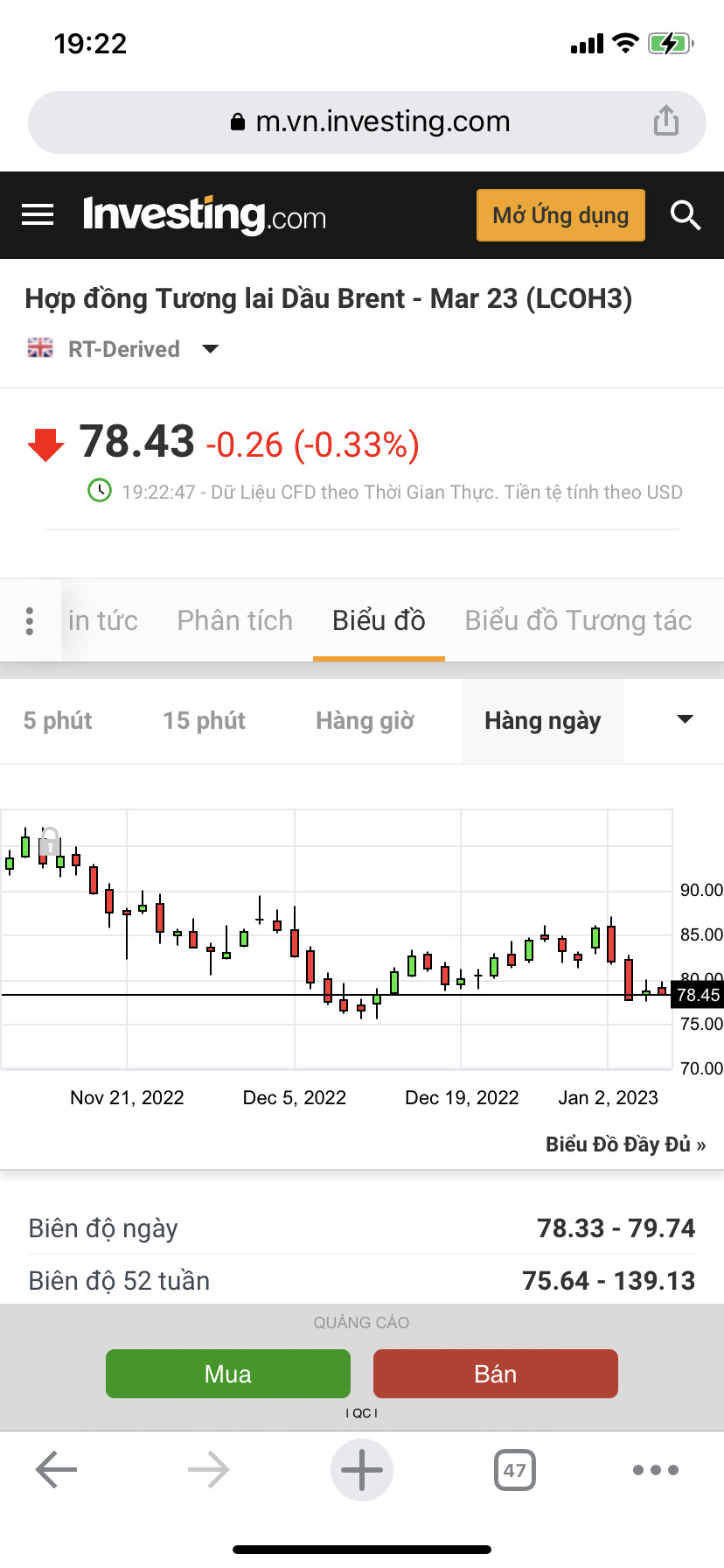Expand more timeframe options
Screen dimensions: 724x1568
[x=685, y=720]
